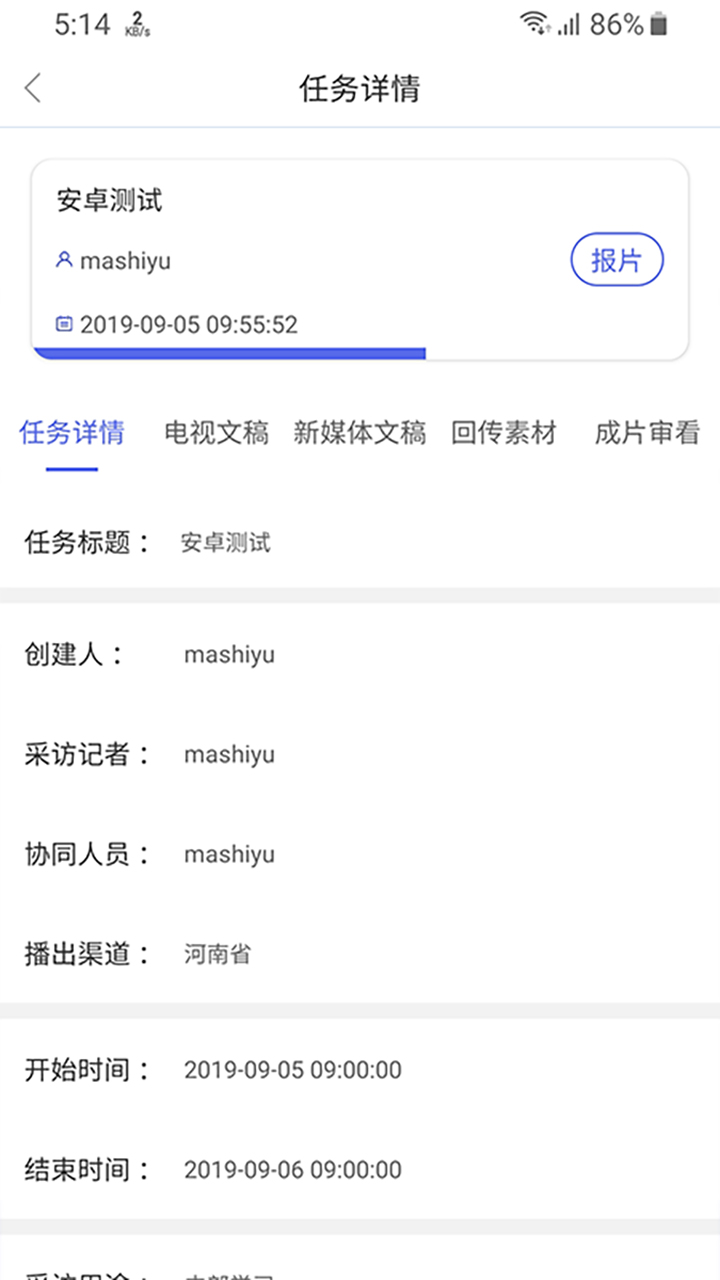Open the 新媒体文稿 tab
720x1280 pixels.
[x=360, y=433]
